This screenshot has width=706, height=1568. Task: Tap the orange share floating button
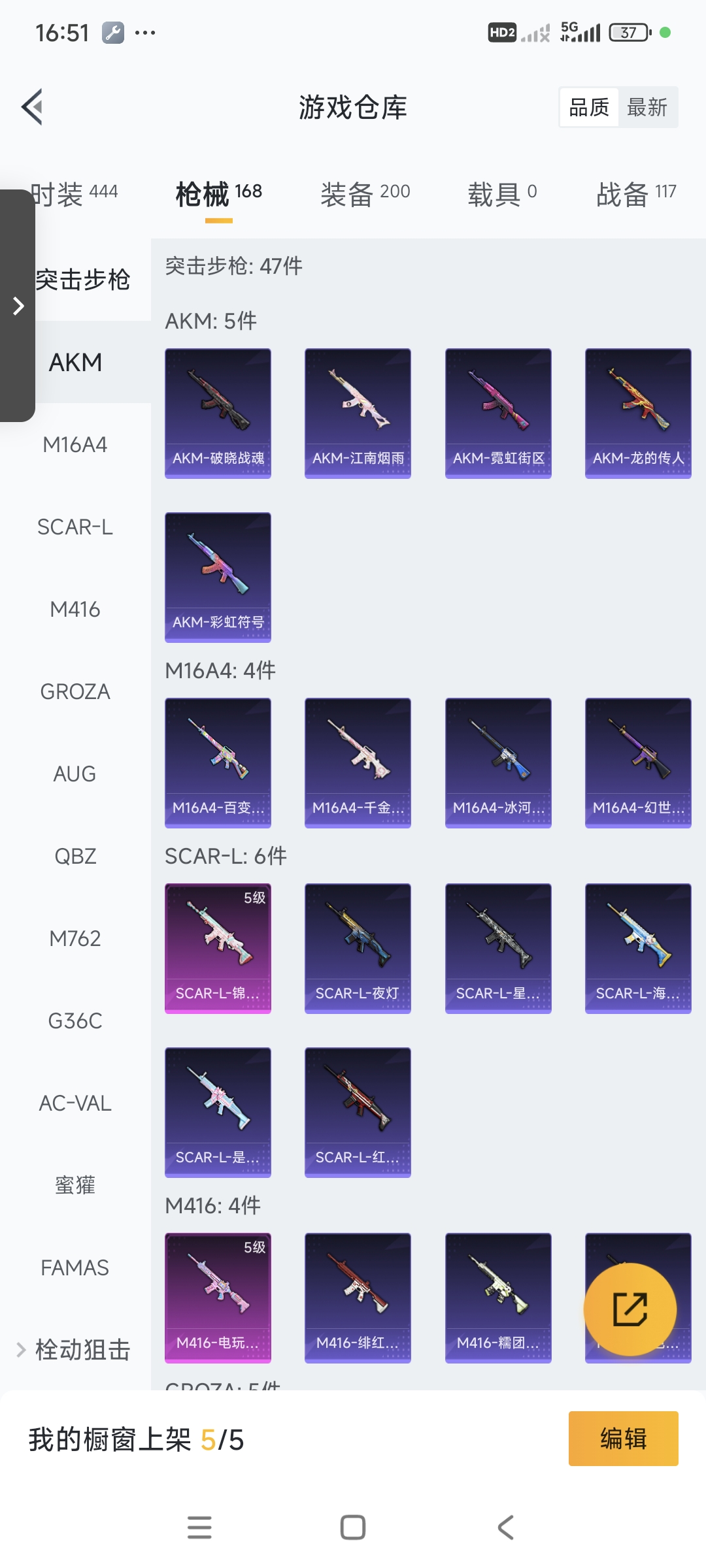click(630, 1309)
